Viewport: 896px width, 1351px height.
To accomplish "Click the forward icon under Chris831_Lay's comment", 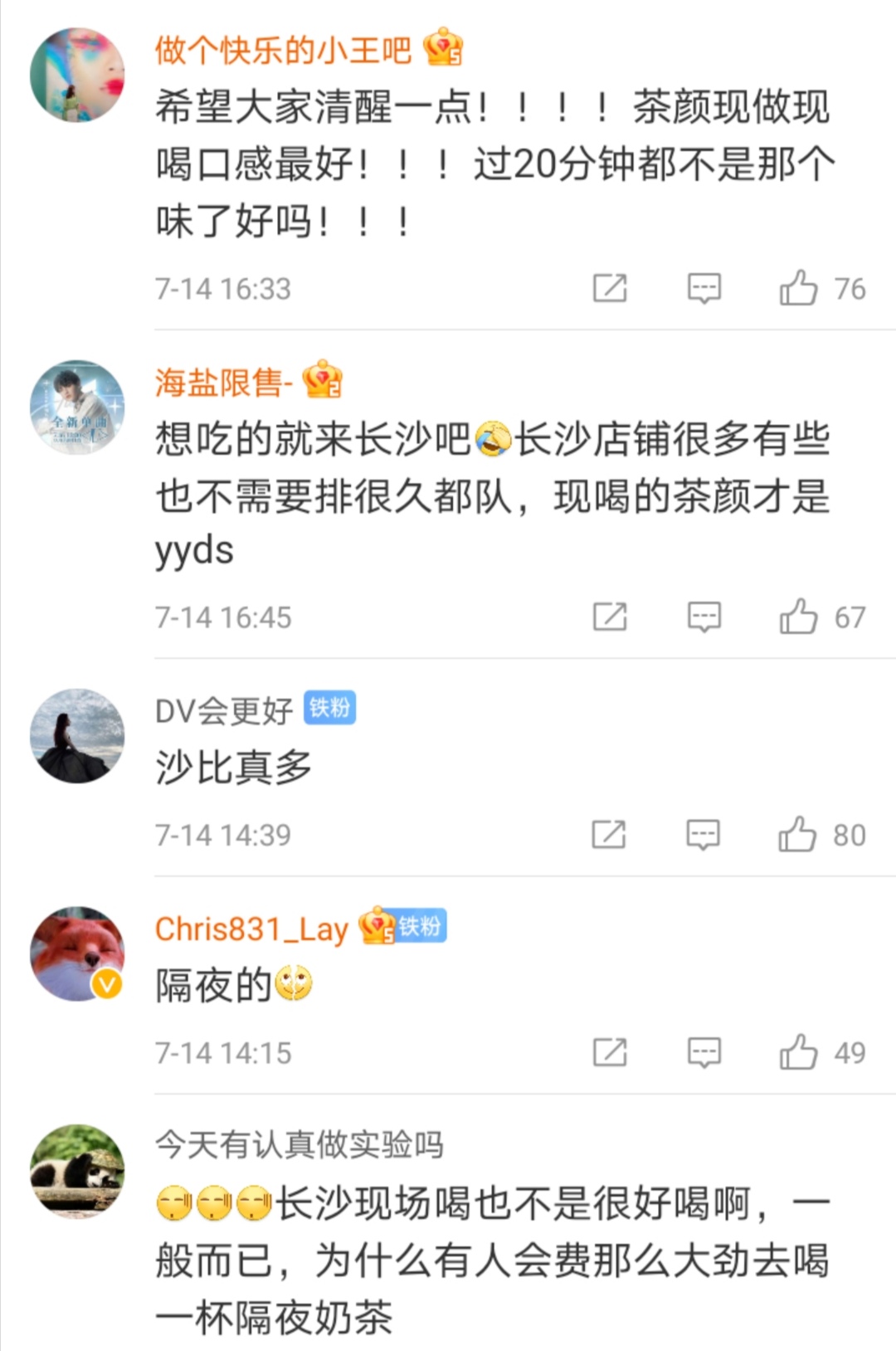I will coord(611,1052).
